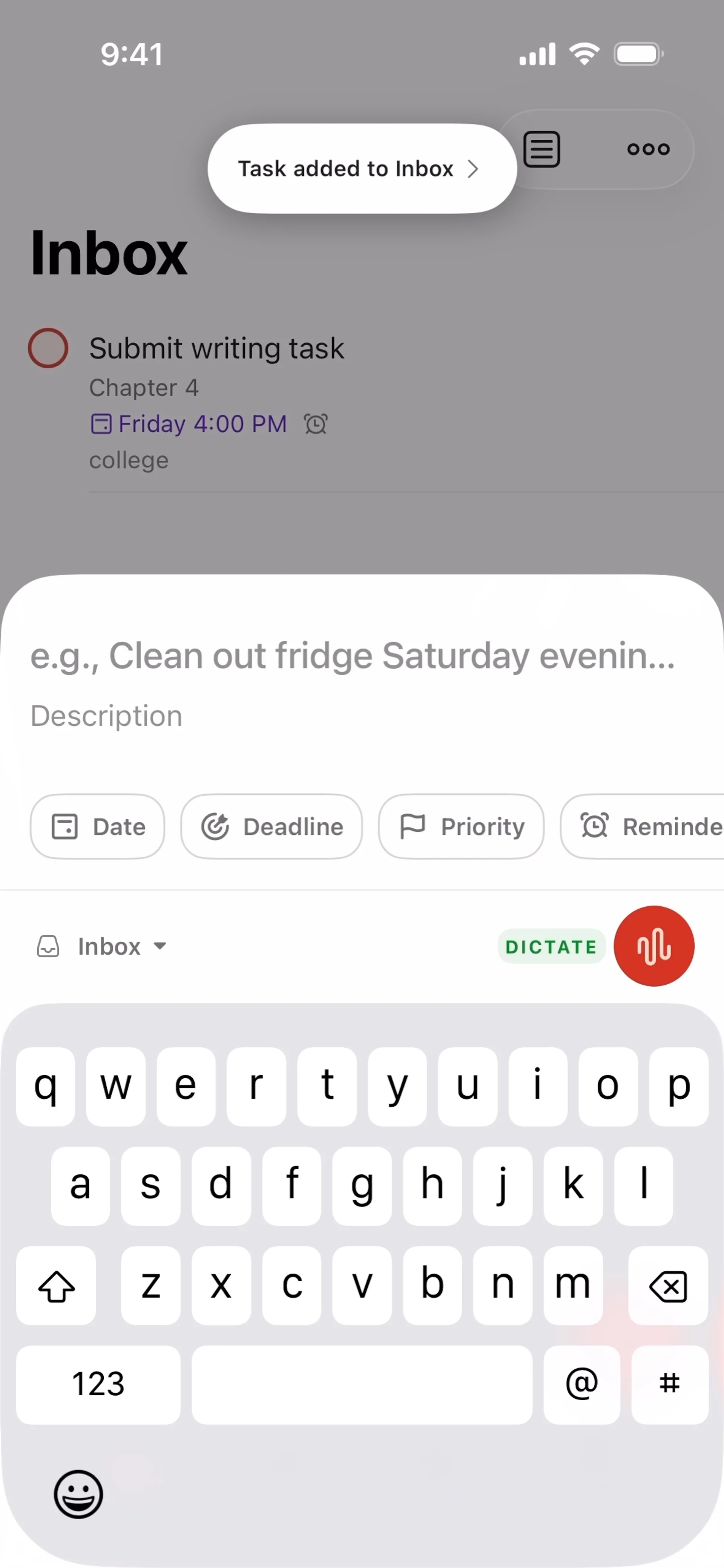The width and height of the screenshot is (724, 1568).
Task: Open the Task added to Inbox toast
Action: [361, 169]
